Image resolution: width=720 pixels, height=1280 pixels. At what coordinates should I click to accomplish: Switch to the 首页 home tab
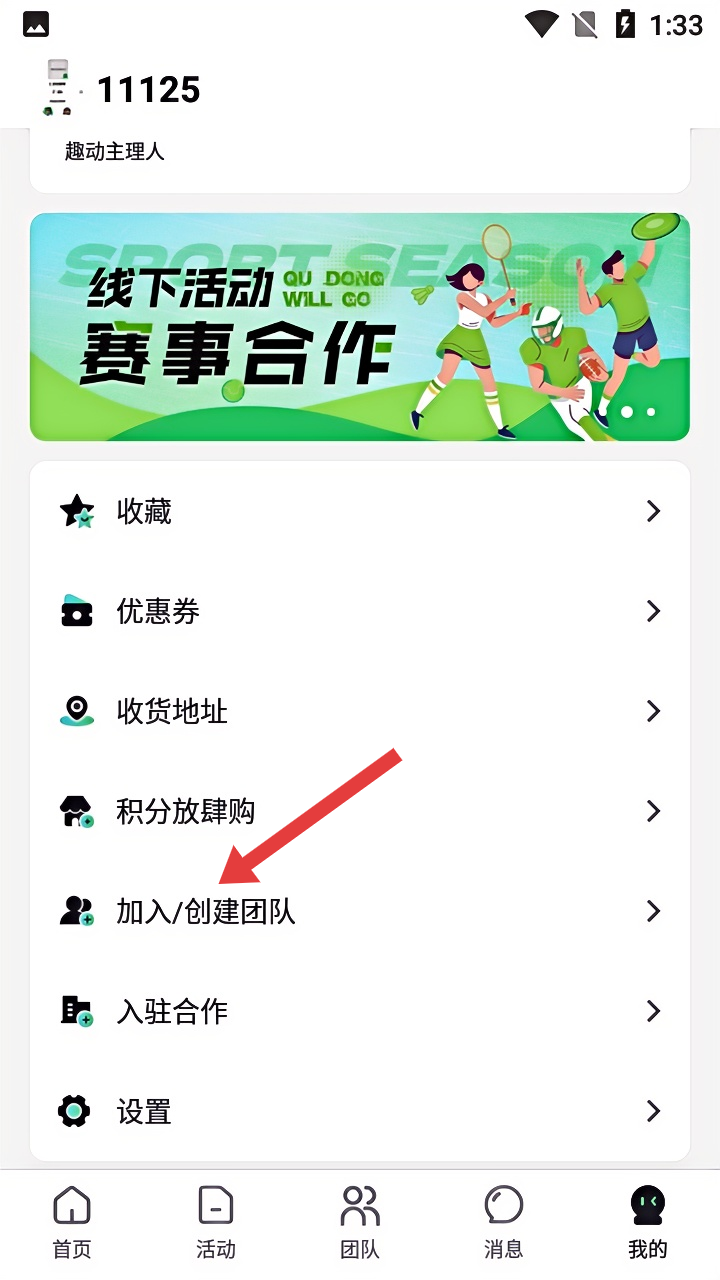click(x=72, y=1222)
